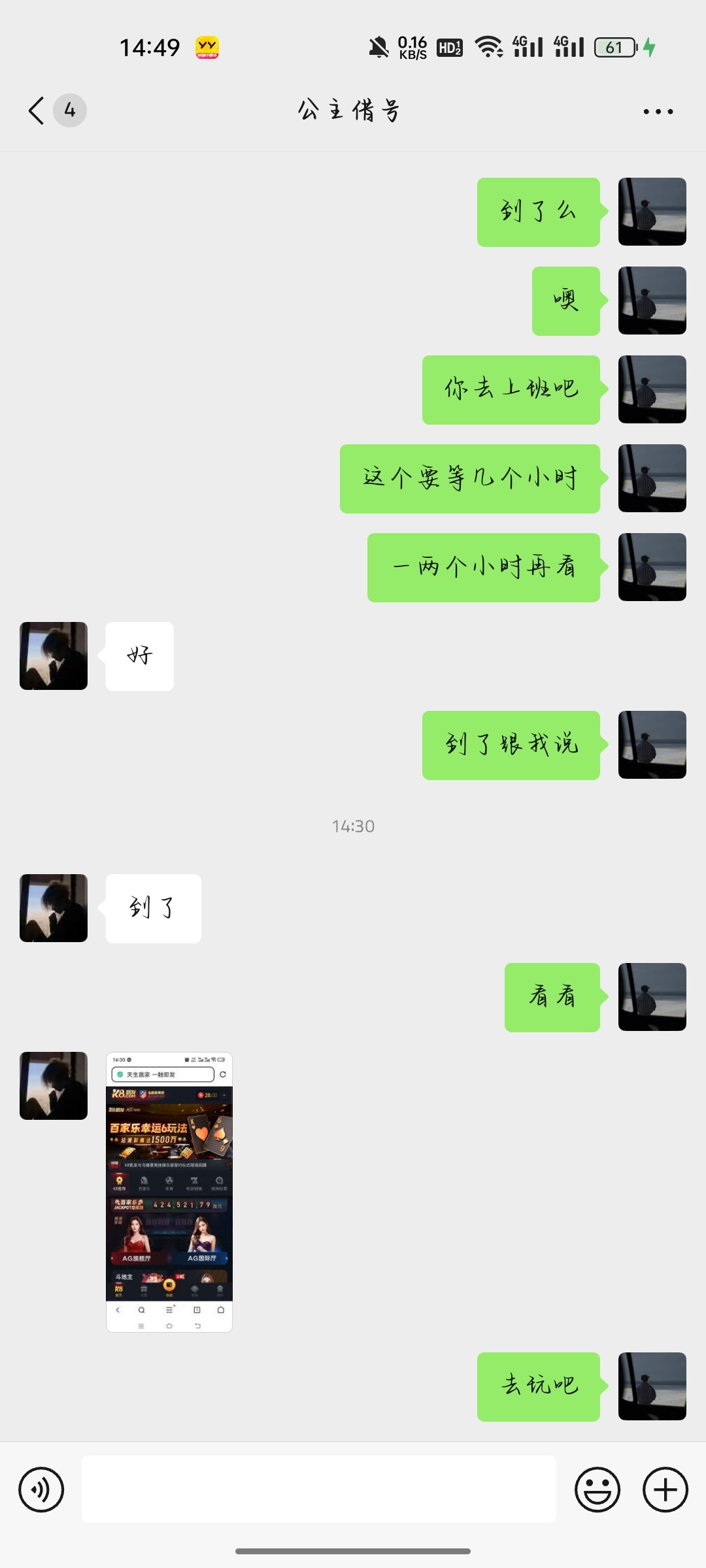Open the plus attachment menu
This screenshot has height=1568, width=706.
(x=665, y=1490)
